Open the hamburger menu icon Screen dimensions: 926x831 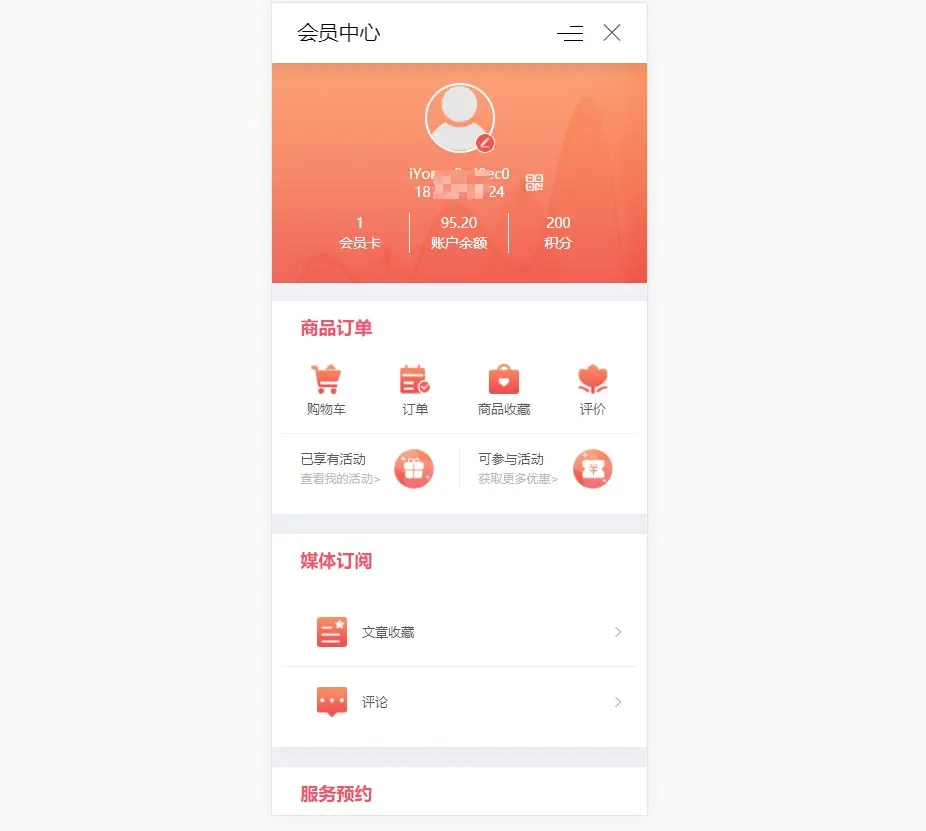[x=570, y=34]
